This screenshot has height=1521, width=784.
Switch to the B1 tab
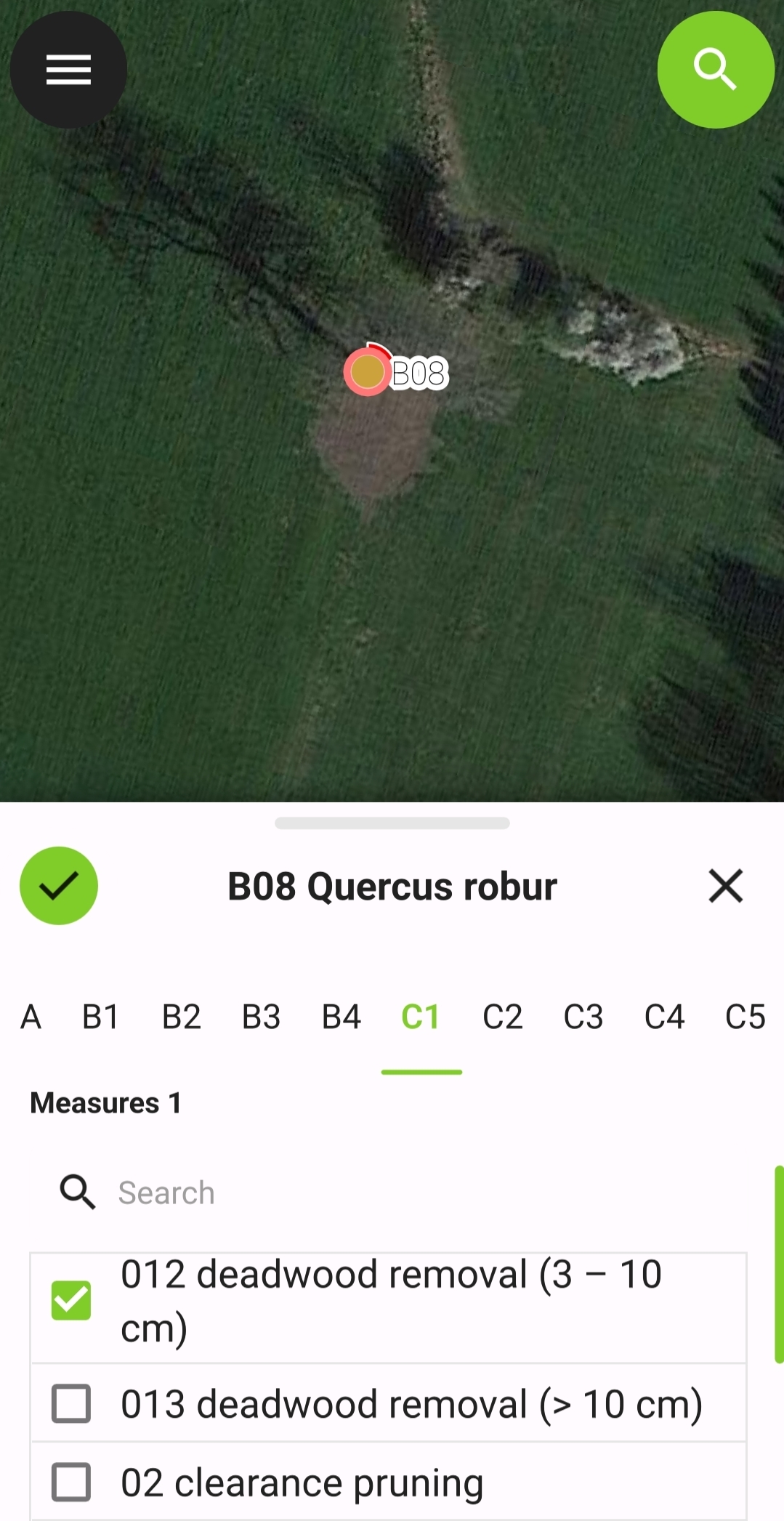pyautogui.click(x=100, y=1017)
